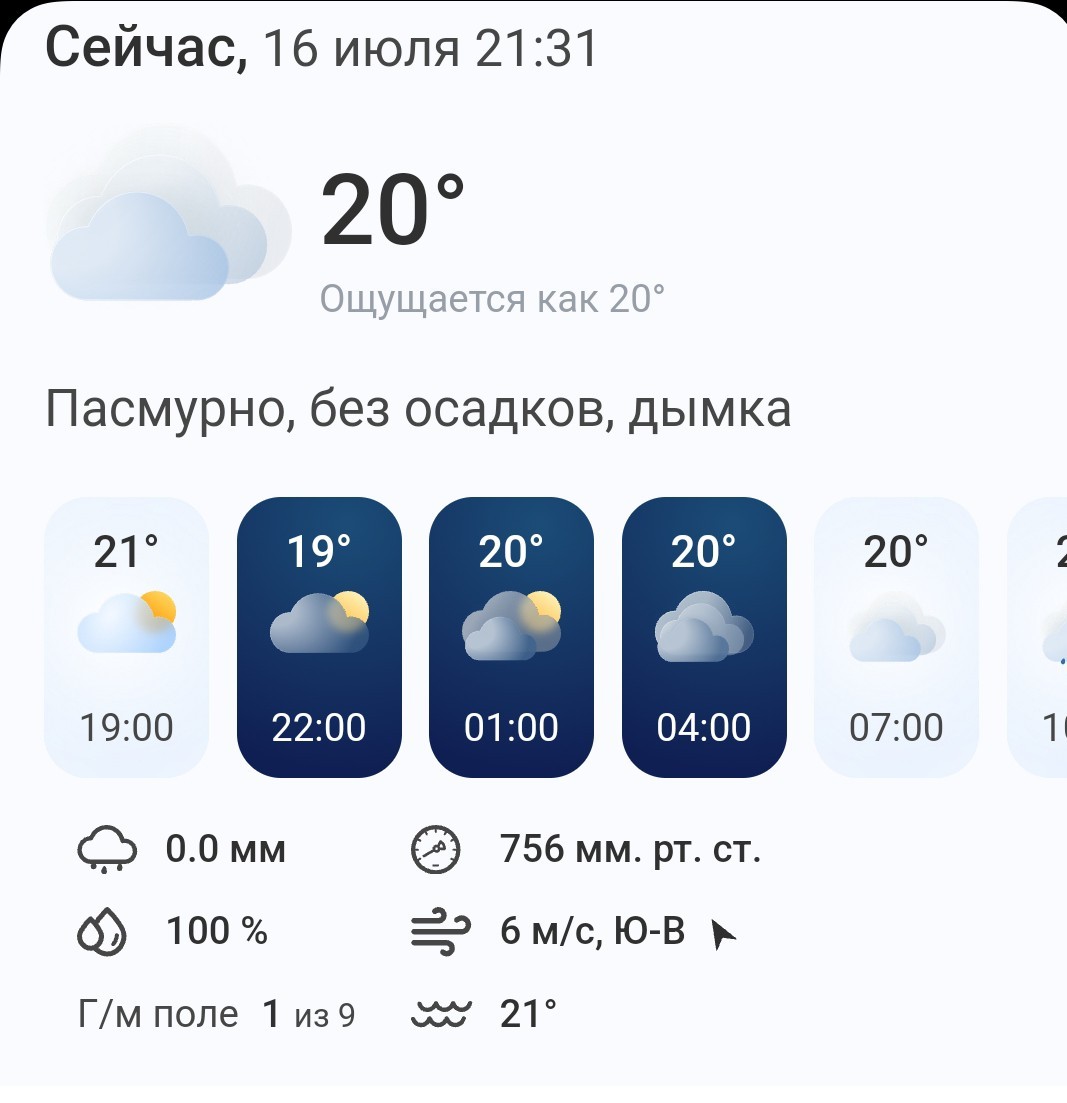Select the 19:00 hourly forecast card
The height and width of the screenshot is (1103, 1067).
pyautogui.click(x=127, y=637)
